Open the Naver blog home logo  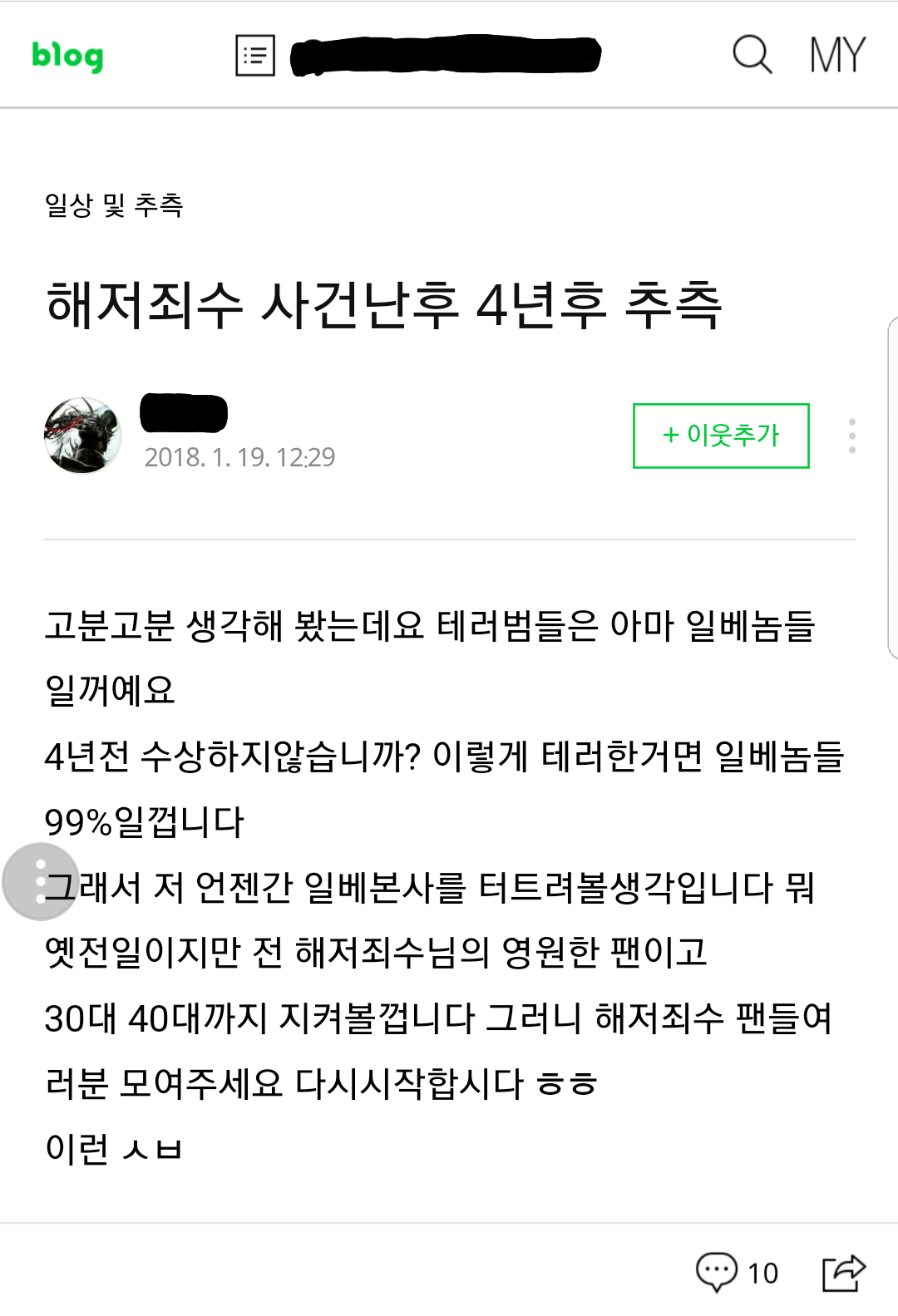coord(67,56)
